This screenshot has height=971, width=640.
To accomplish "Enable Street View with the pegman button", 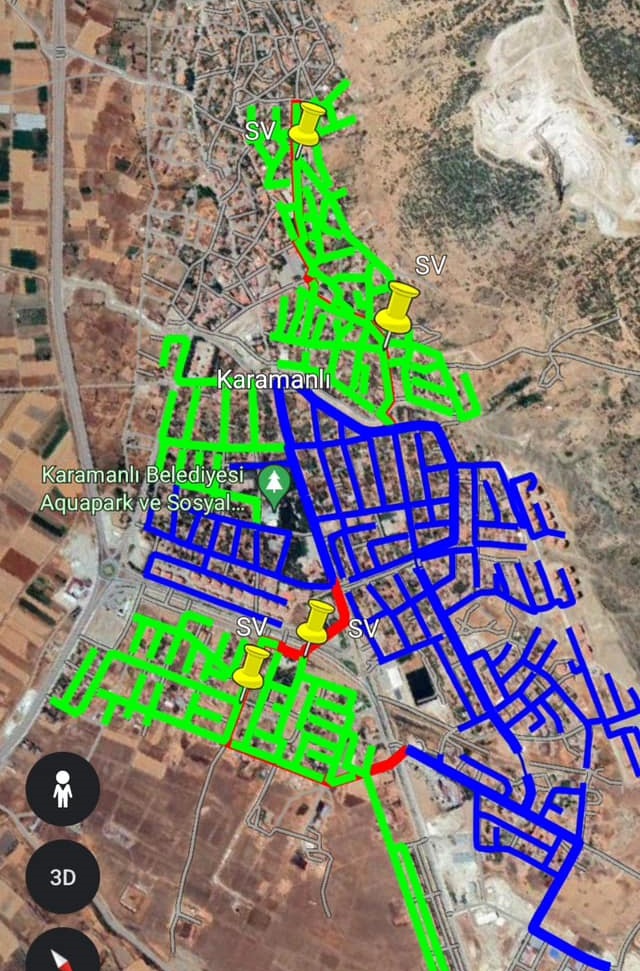I will pos(62,790).
